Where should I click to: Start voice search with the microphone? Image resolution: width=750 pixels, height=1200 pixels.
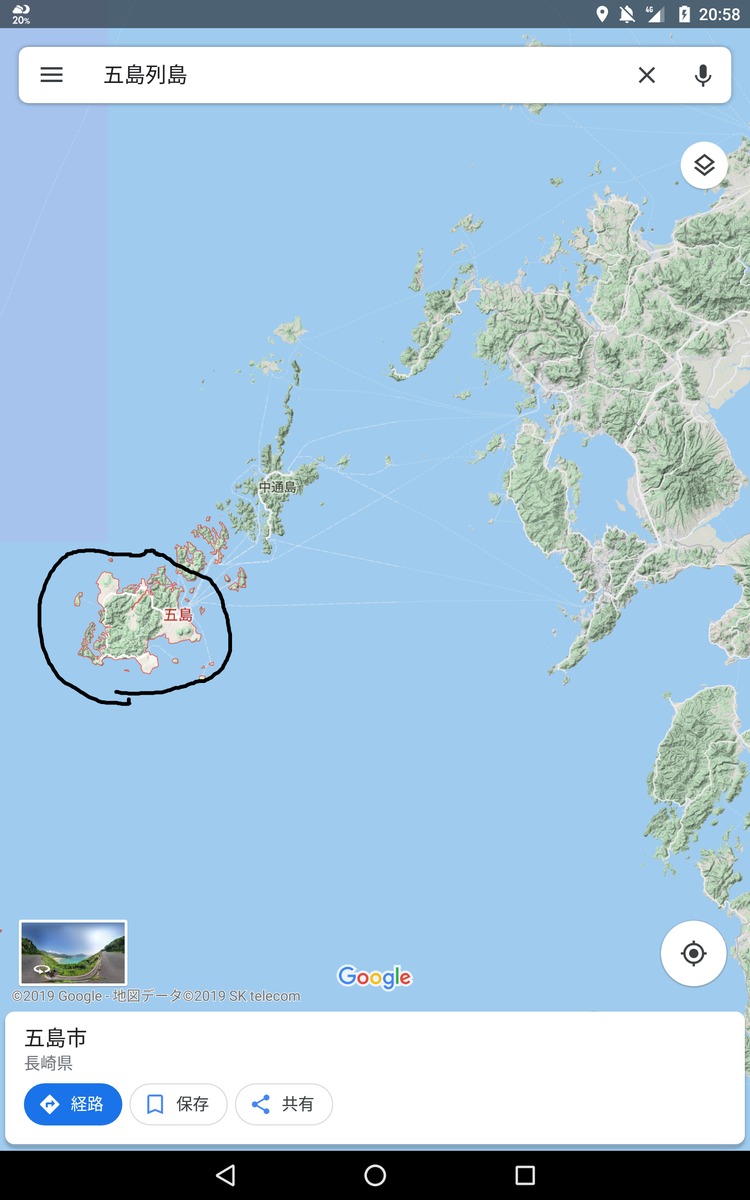[x=703, y=75]
